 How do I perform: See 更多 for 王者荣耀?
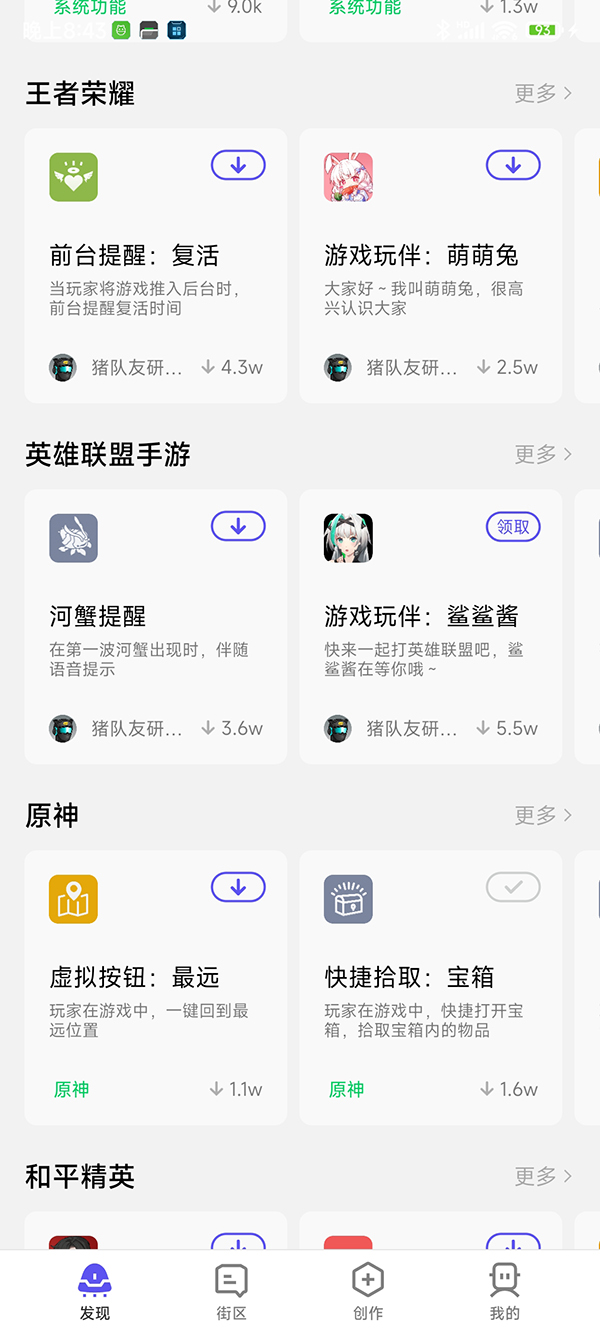pos(543,94)
